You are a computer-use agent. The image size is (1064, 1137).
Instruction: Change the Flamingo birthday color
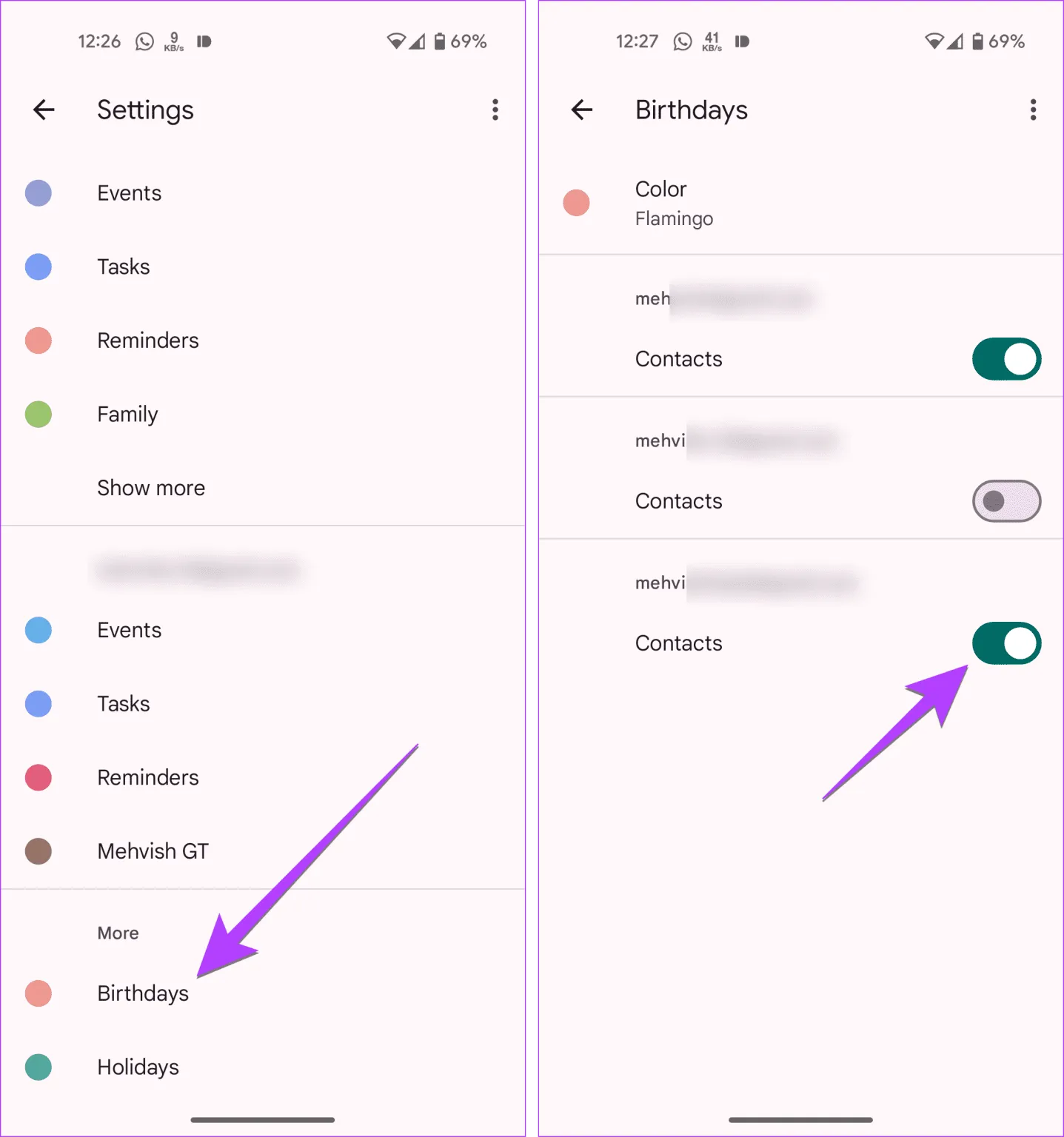tap(673, 203)
